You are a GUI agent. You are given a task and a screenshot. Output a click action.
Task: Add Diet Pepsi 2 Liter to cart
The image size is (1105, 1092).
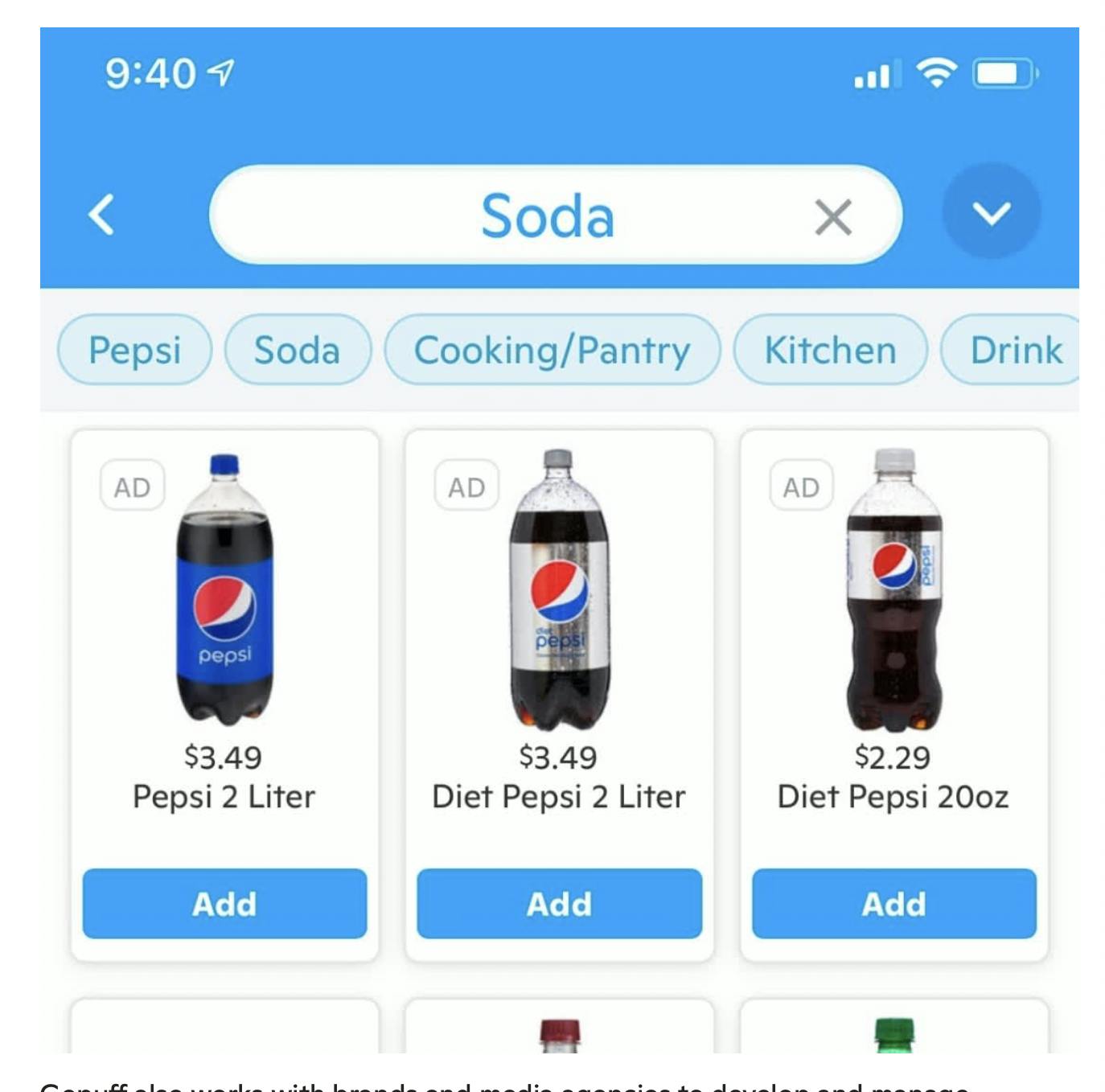559,903
